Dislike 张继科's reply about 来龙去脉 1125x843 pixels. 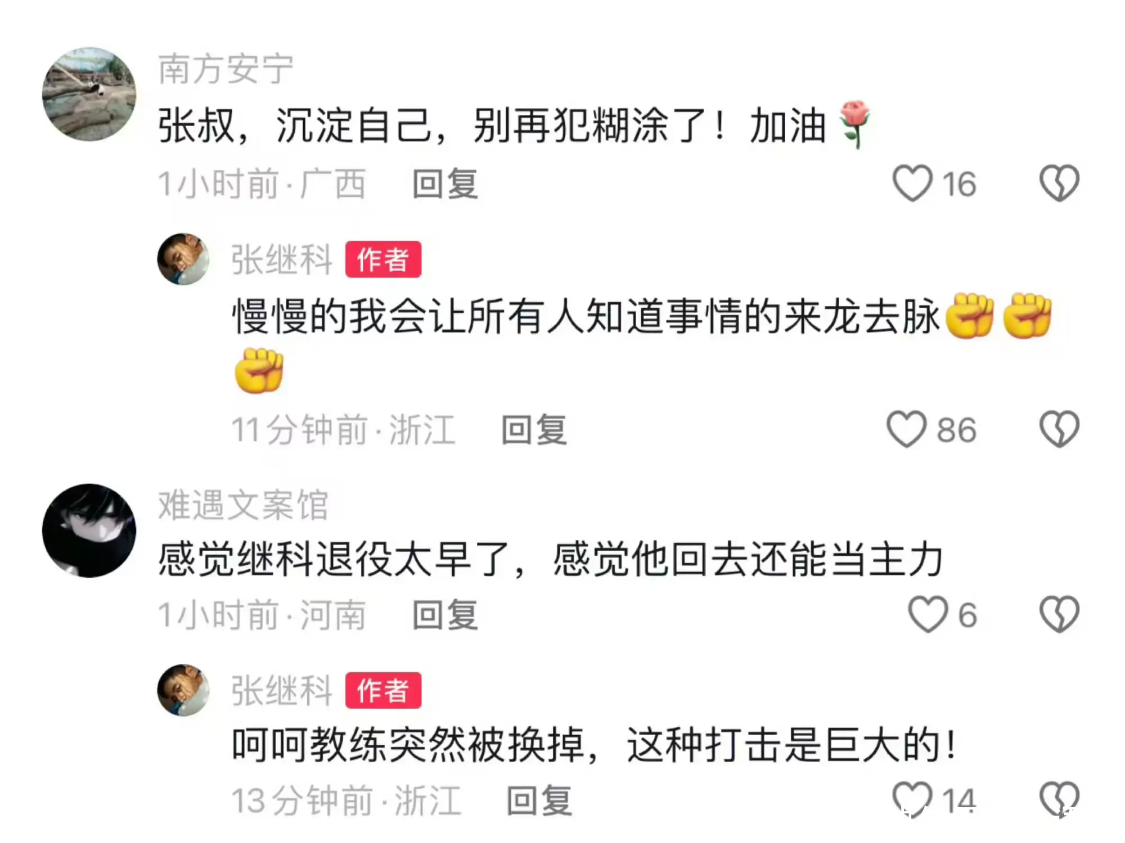[x=1058, y=430]
